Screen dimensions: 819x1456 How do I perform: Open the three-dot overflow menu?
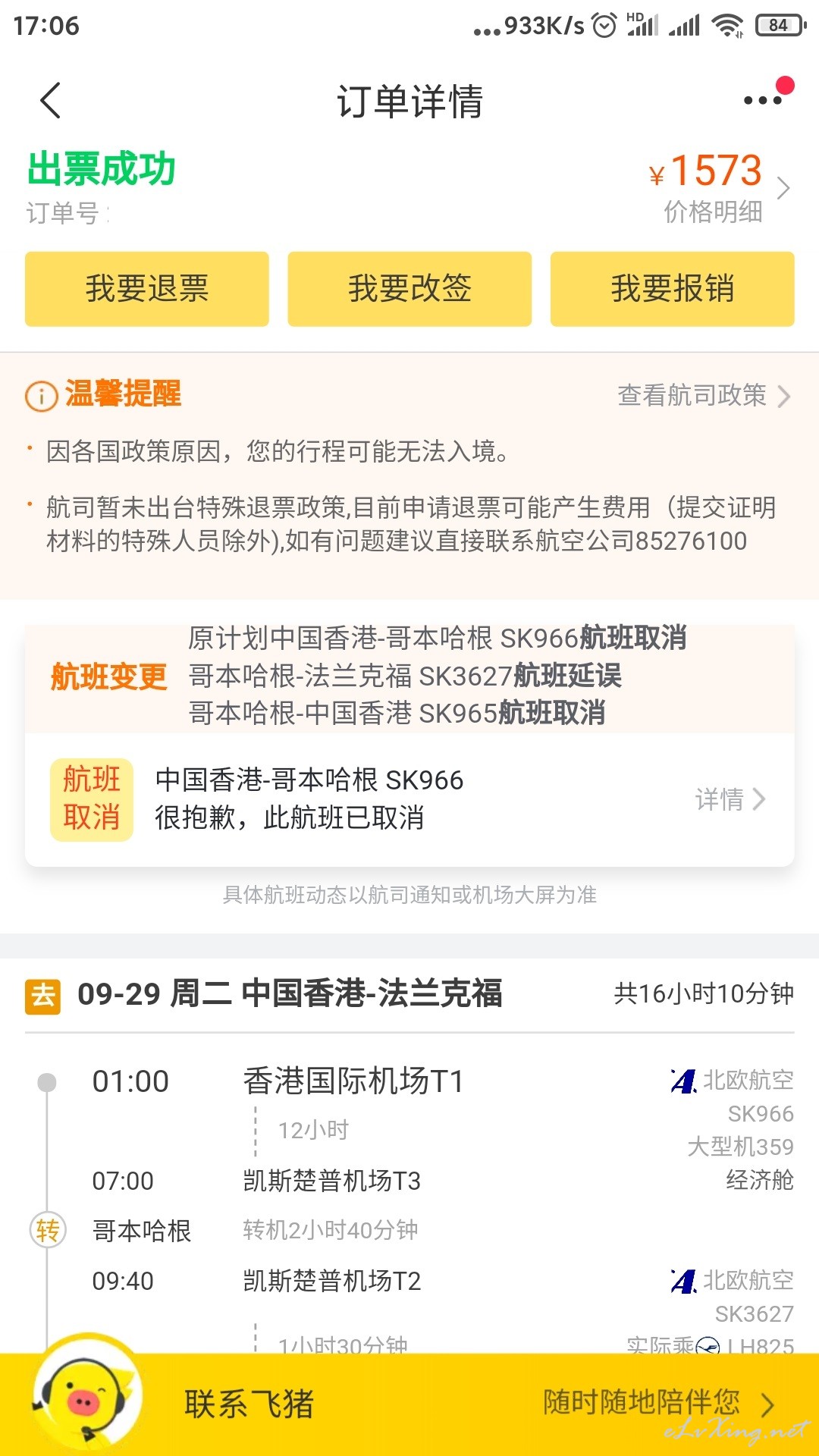(764, 100)
